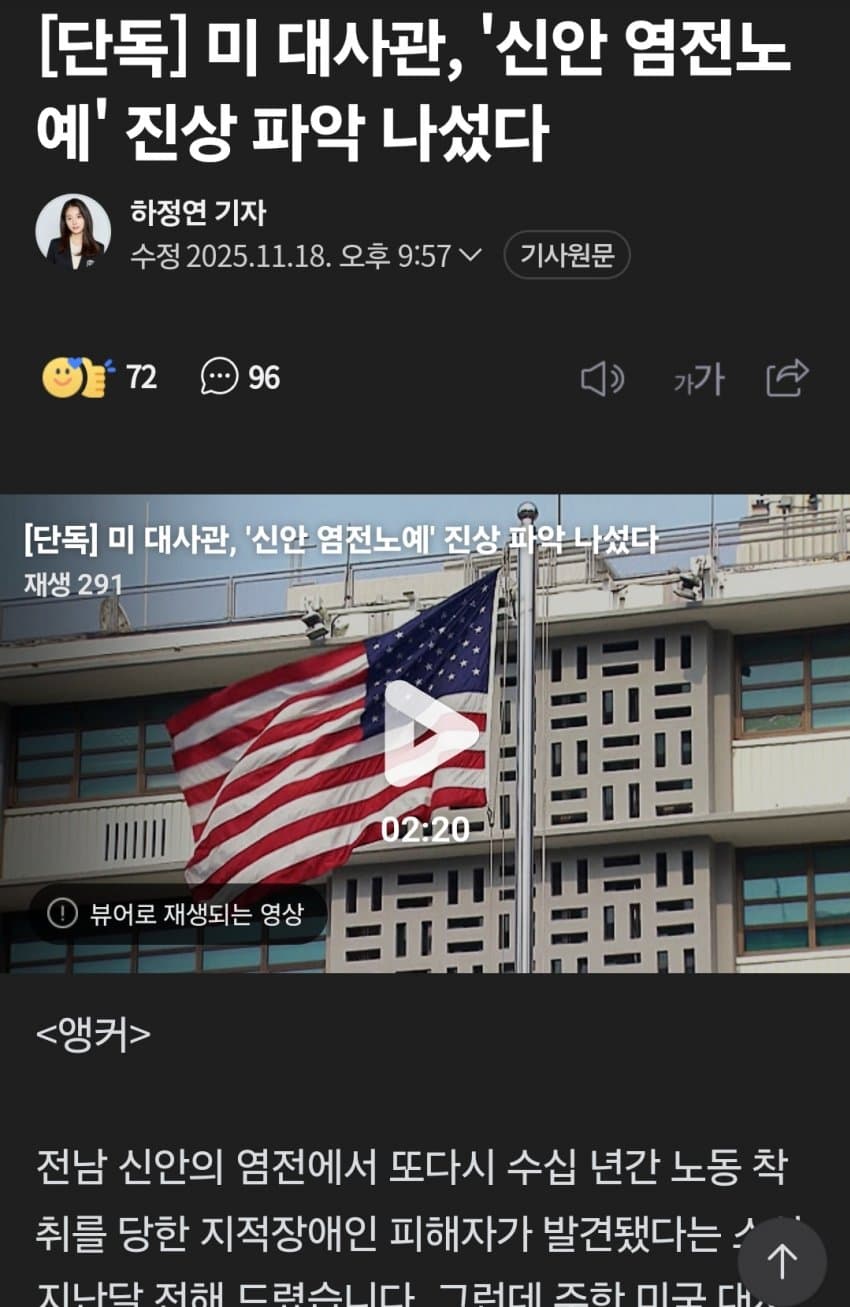Change the article font size
This screenshot has height=1307, width=850.
pyautogui.click(x=698, y=379)
